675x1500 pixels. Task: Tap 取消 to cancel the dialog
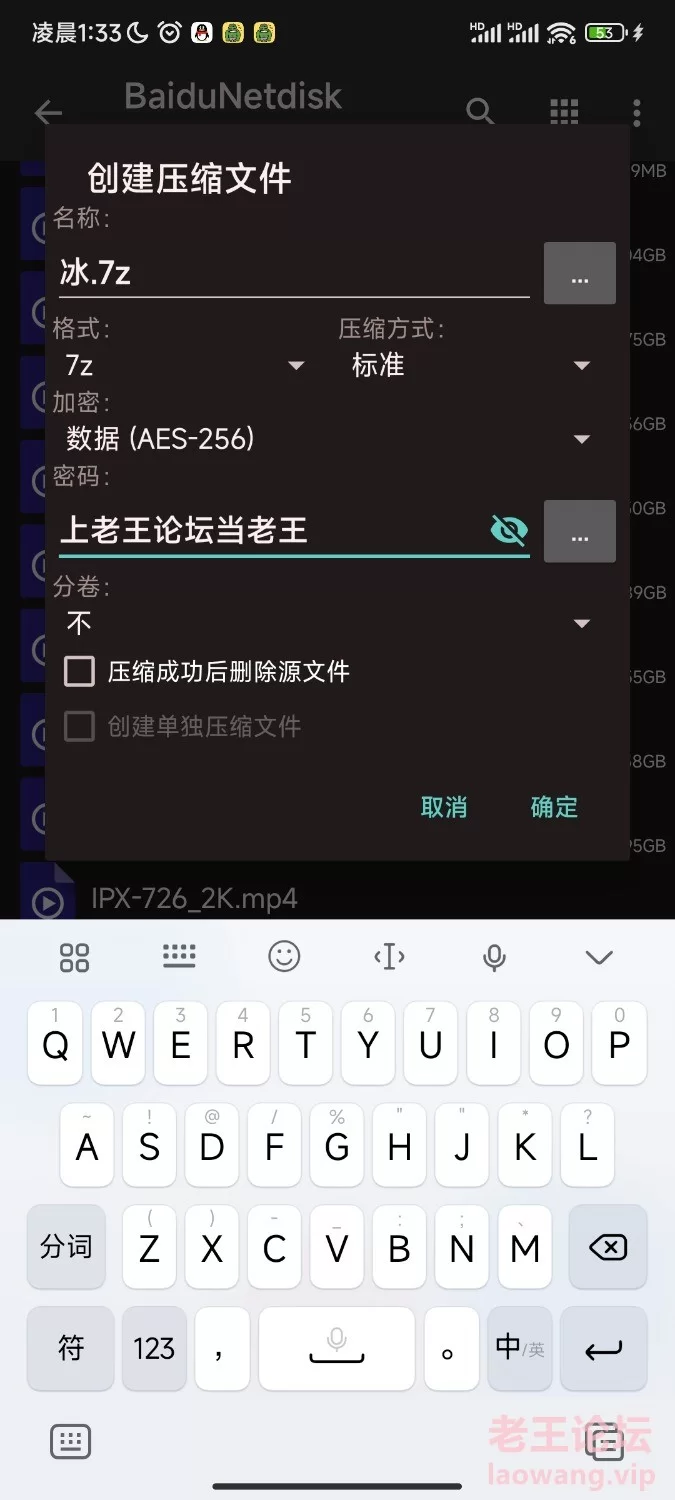pyautogui.click(x=444, y=807)
